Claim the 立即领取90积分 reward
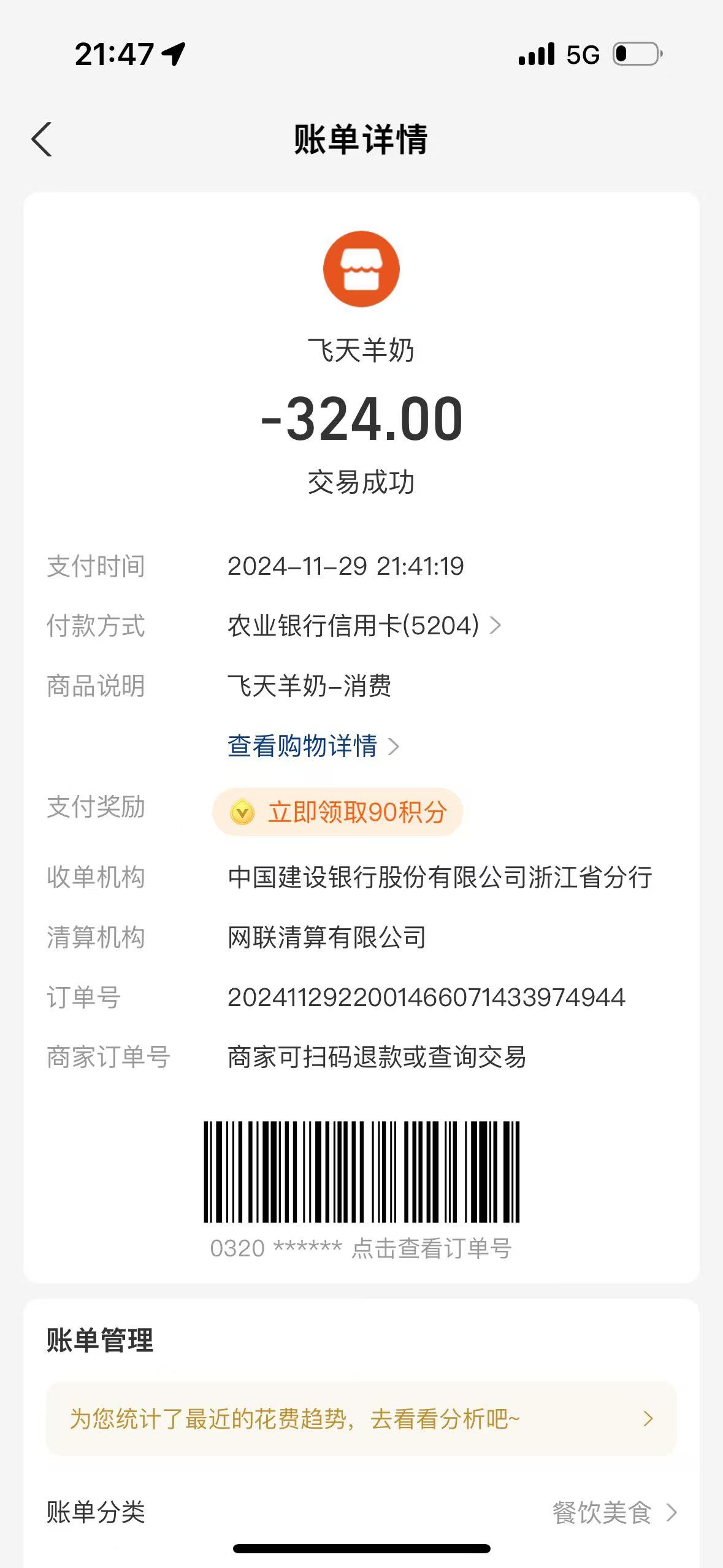This screenshot has height=1568, width=723. pyautogui.click(x=337, y=812)
